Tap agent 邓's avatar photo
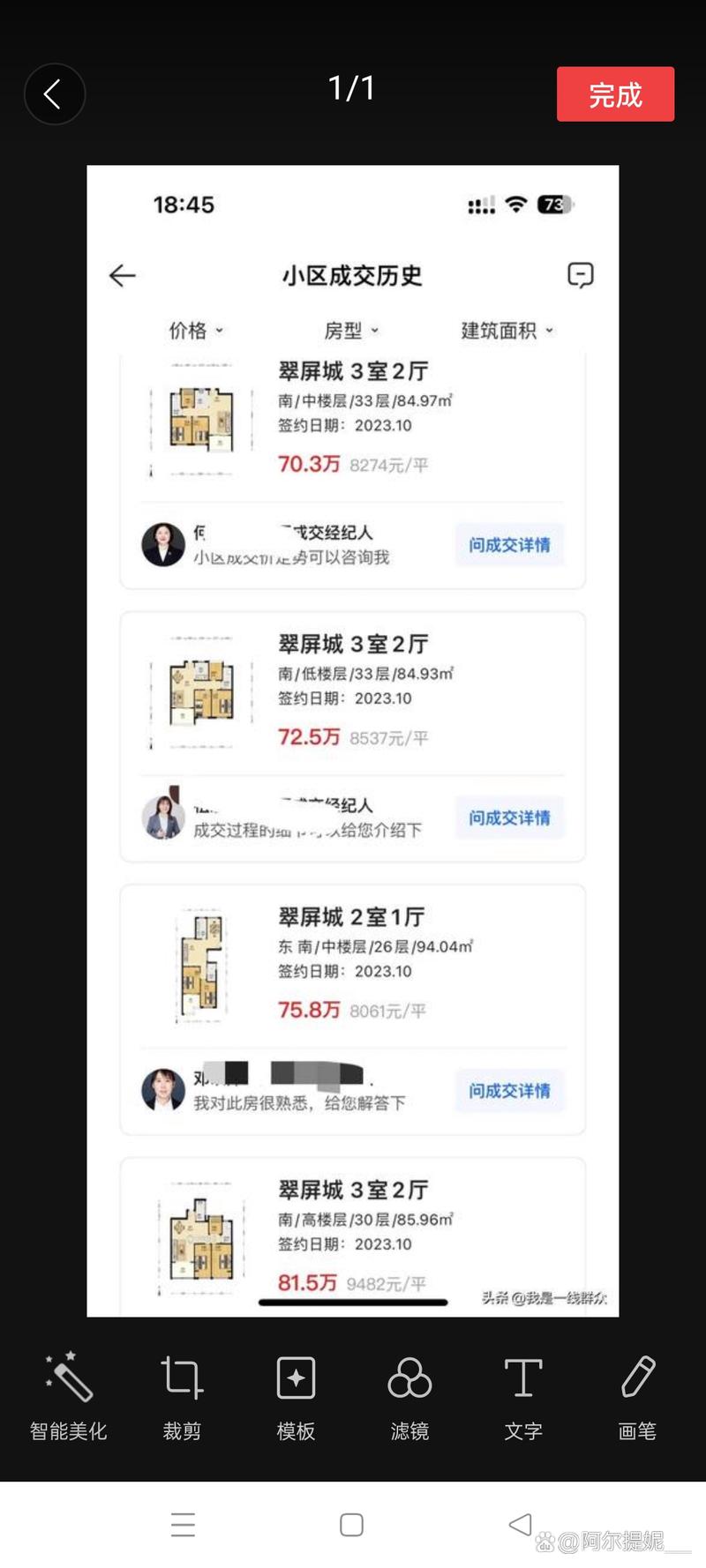The width and height of the screenshot is (706, 1568). [x=163, y=1091]
